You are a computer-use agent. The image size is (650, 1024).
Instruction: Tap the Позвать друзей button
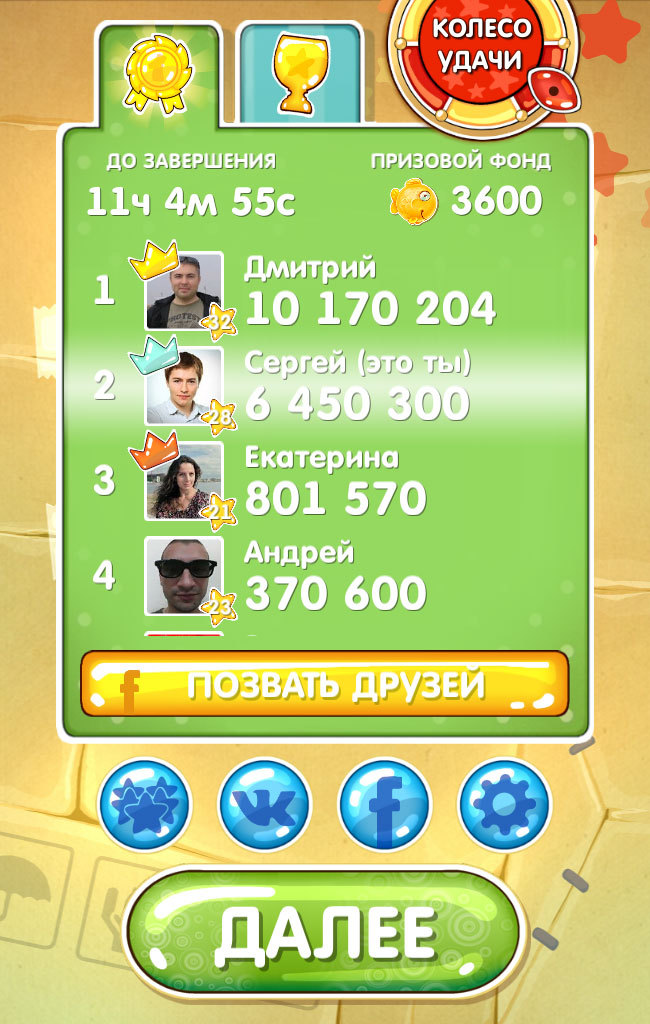(324, 685)
